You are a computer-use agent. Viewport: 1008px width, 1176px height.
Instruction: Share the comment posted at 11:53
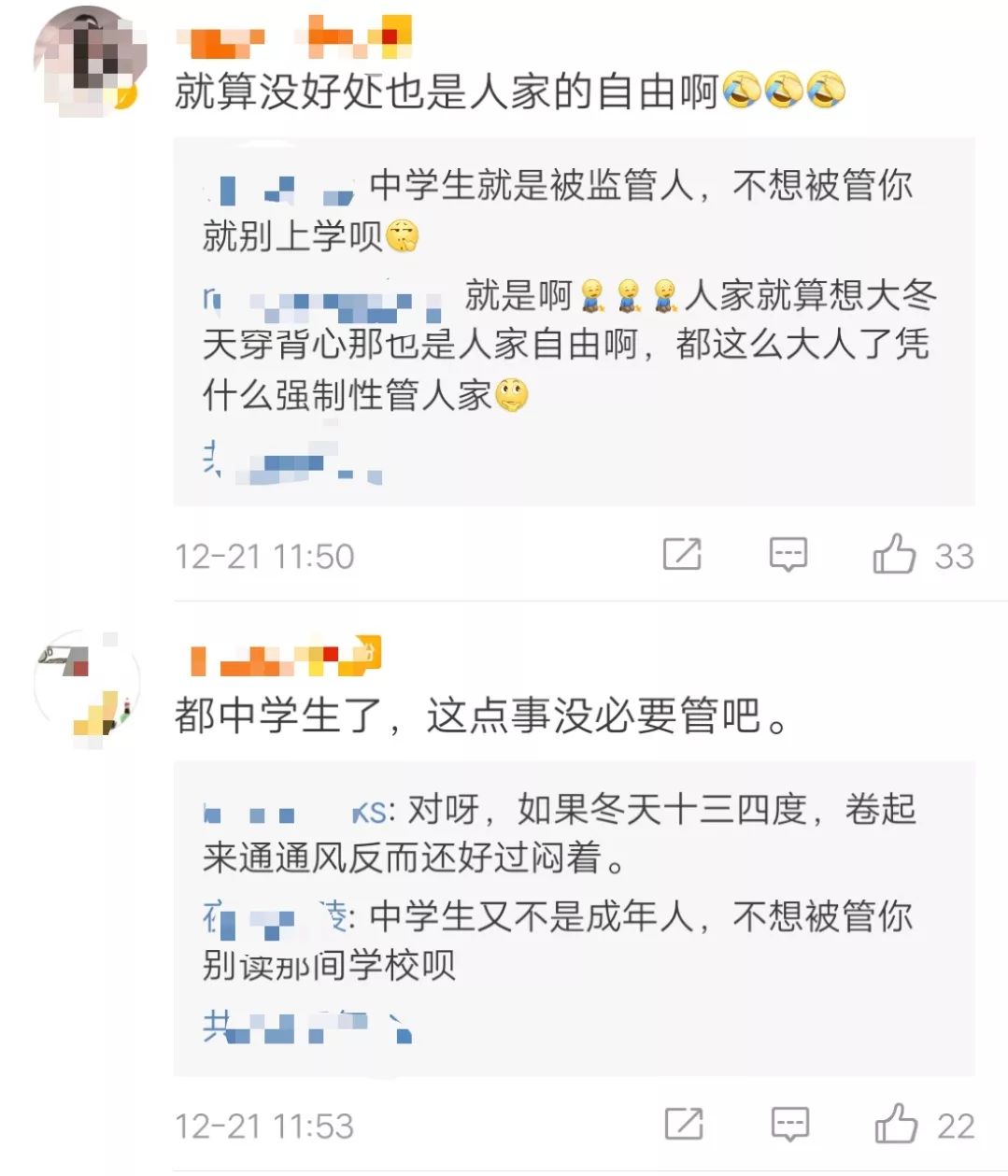(x=683, y=1124)
